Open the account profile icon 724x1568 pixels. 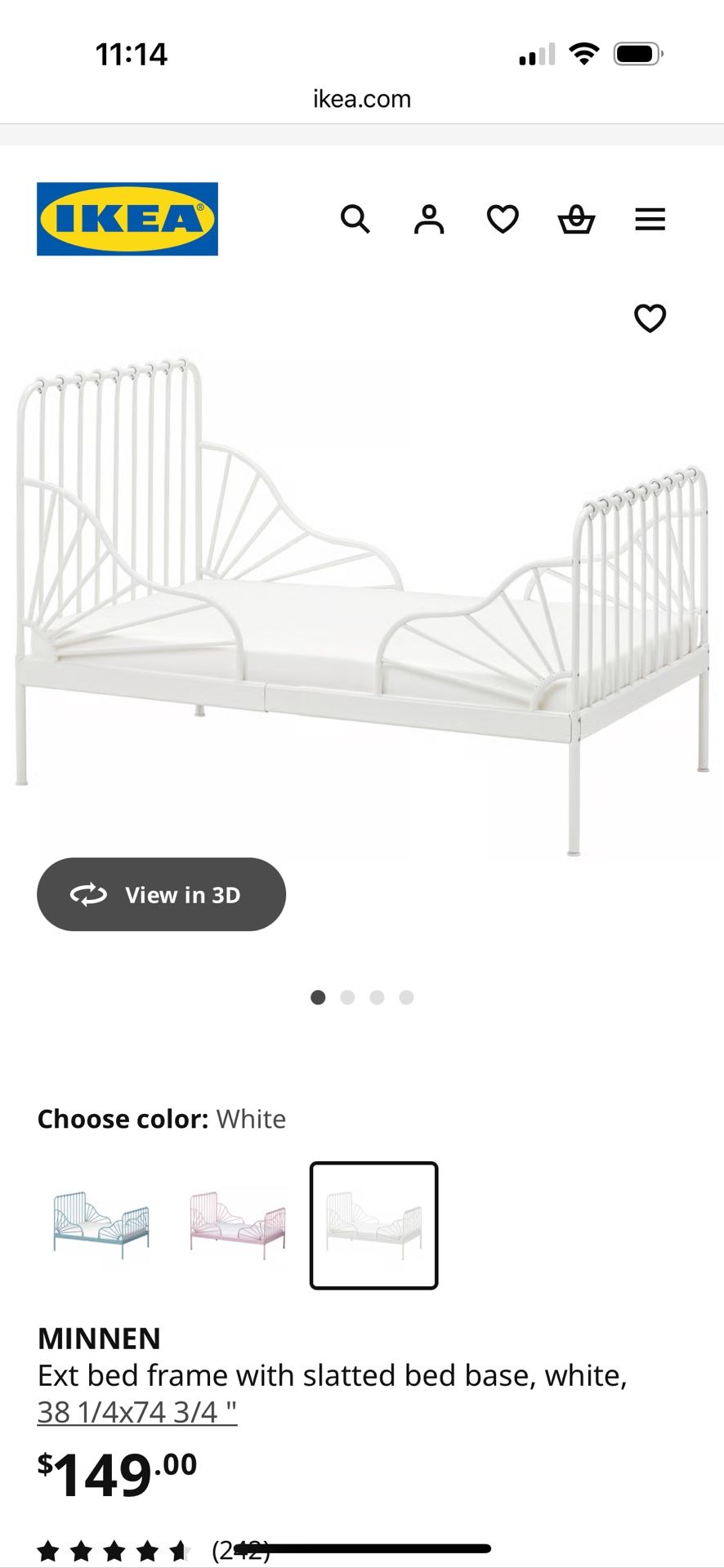428,219
